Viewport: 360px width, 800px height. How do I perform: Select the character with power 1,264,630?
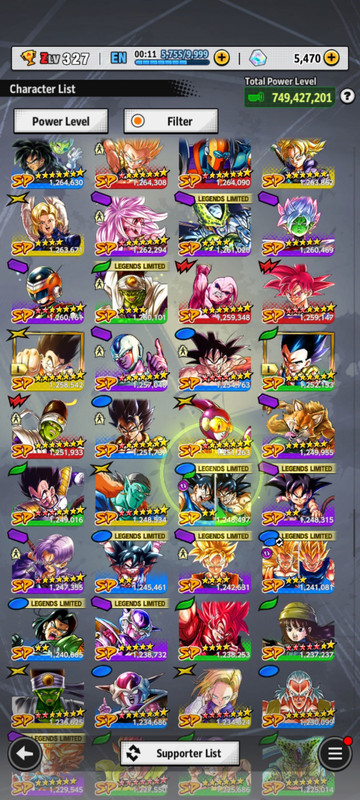pyautogui.click(x=47, y=163)
